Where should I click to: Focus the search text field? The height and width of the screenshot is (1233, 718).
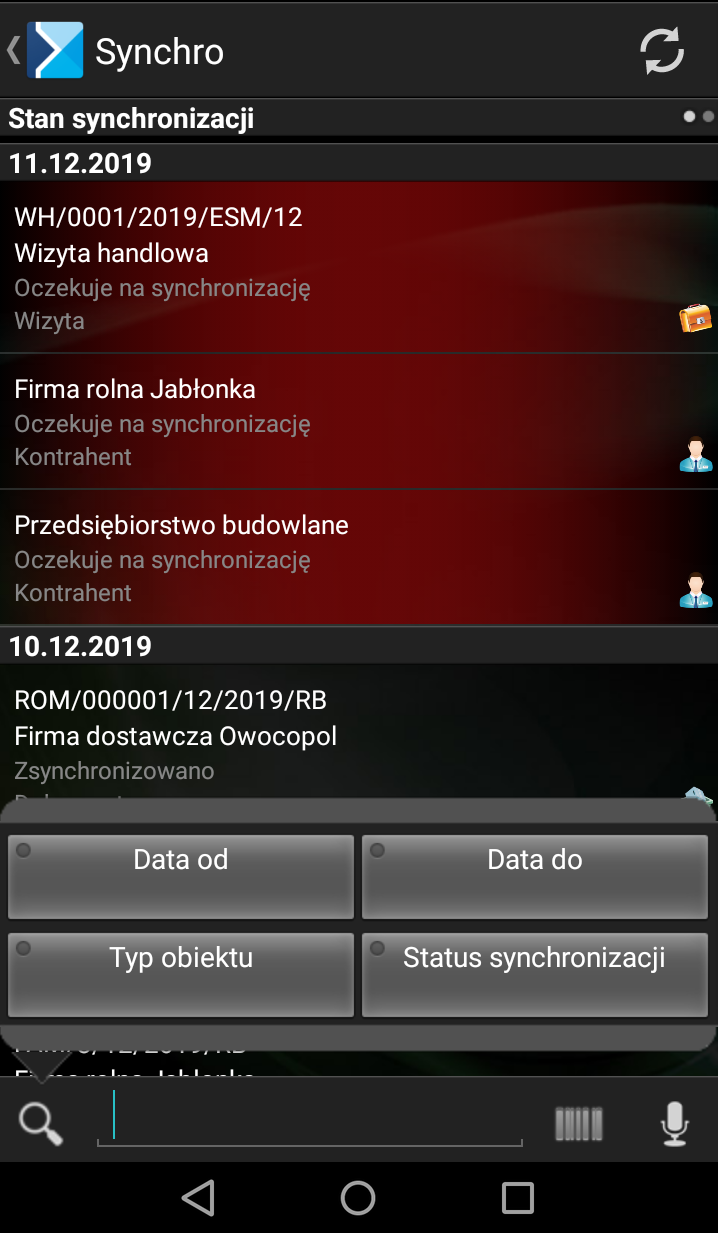tap(310, 1118)
